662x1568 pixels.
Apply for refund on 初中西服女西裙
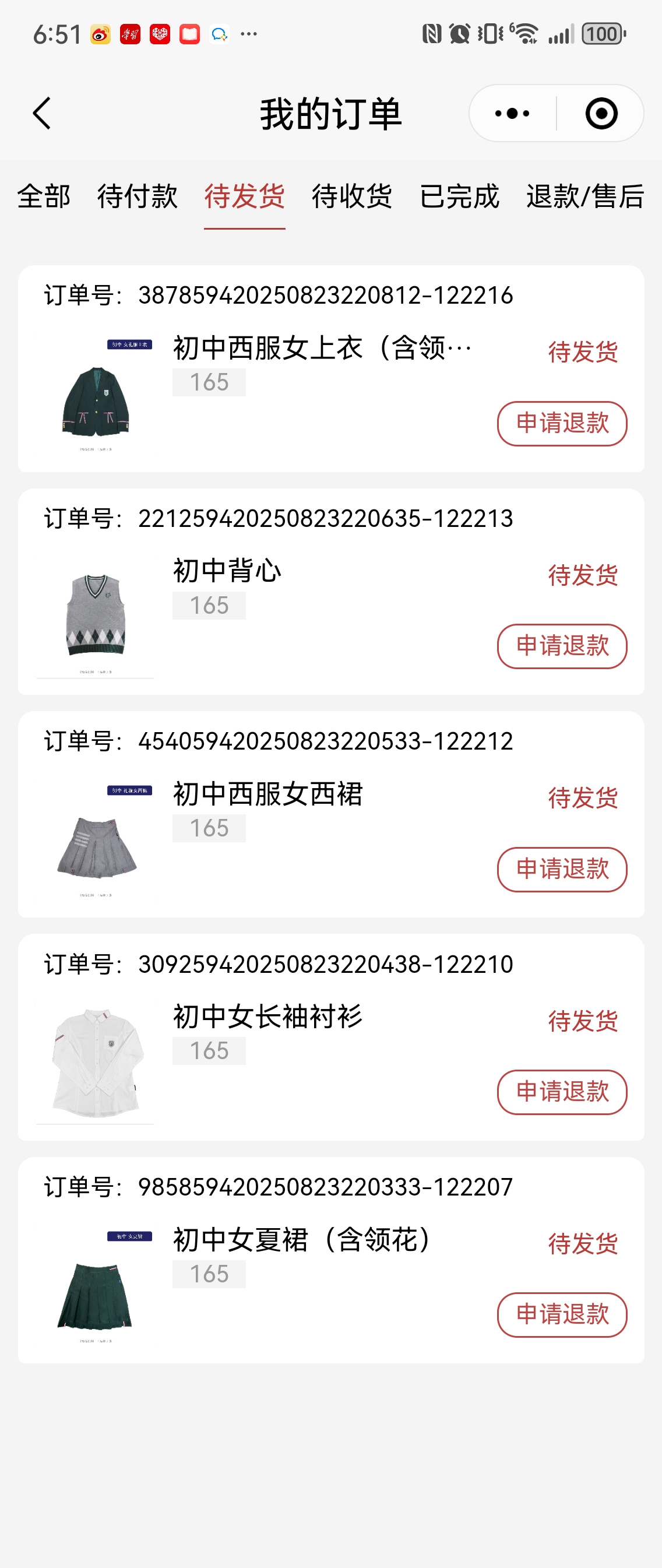562,869
